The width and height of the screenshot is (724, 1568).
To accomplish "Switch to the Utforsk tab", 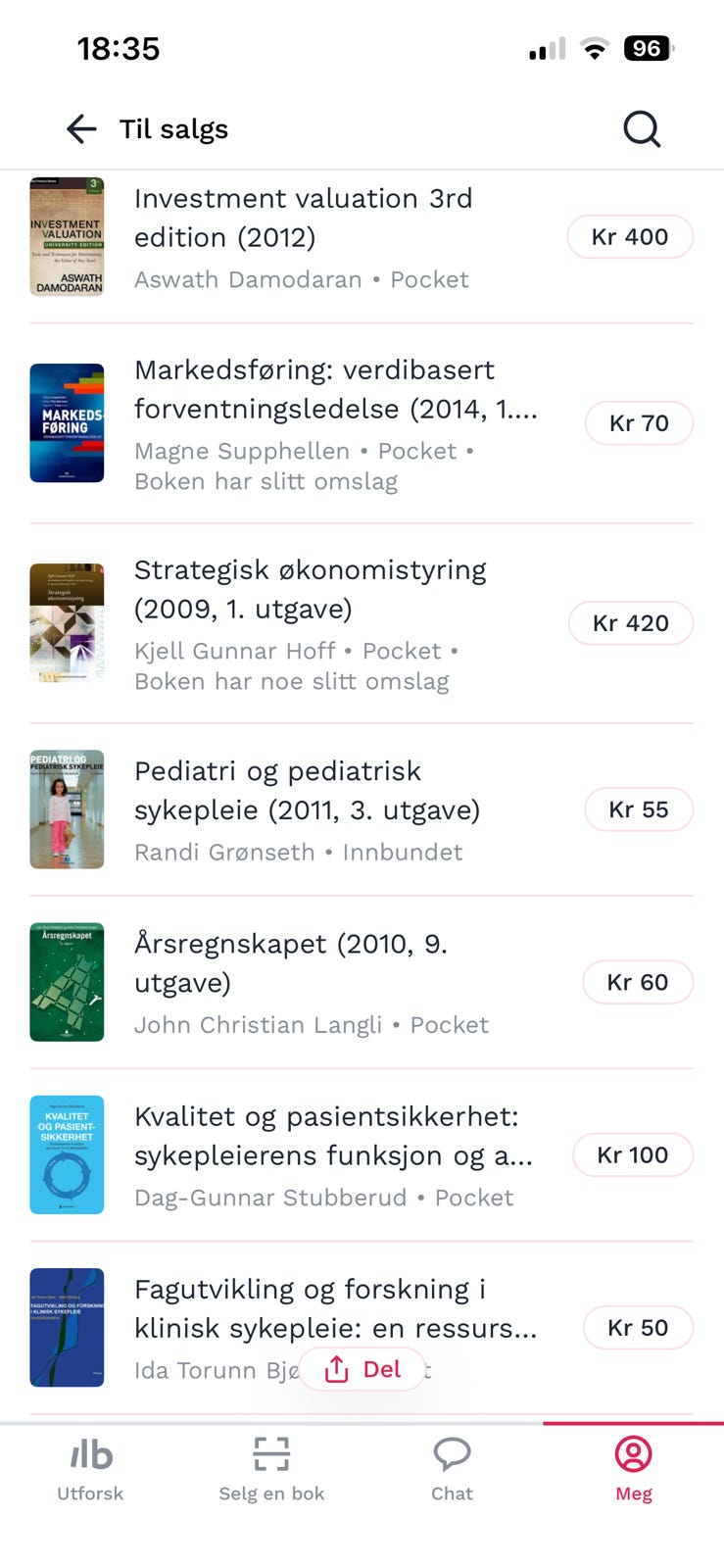I will click(90, 1469).
